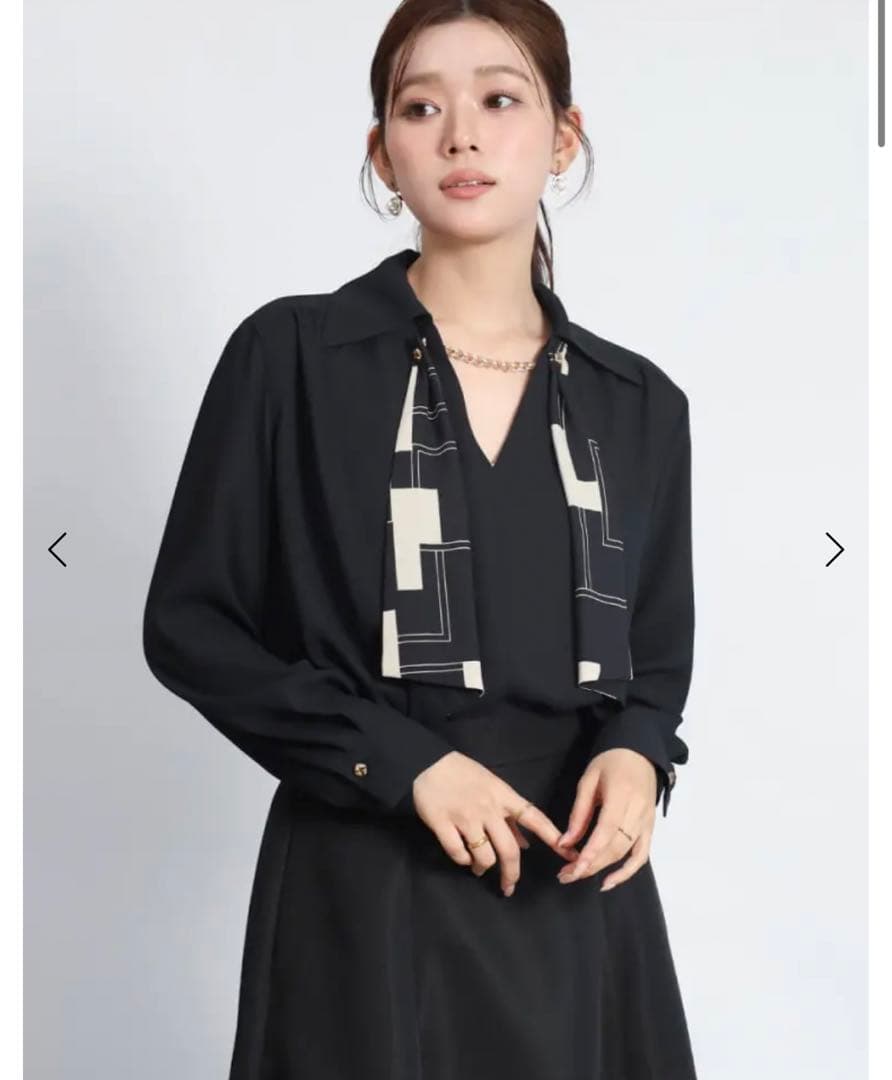This screenshot has width=892, height=1080.
Task: Step backward through the image carousel
Action: point(57,549)
